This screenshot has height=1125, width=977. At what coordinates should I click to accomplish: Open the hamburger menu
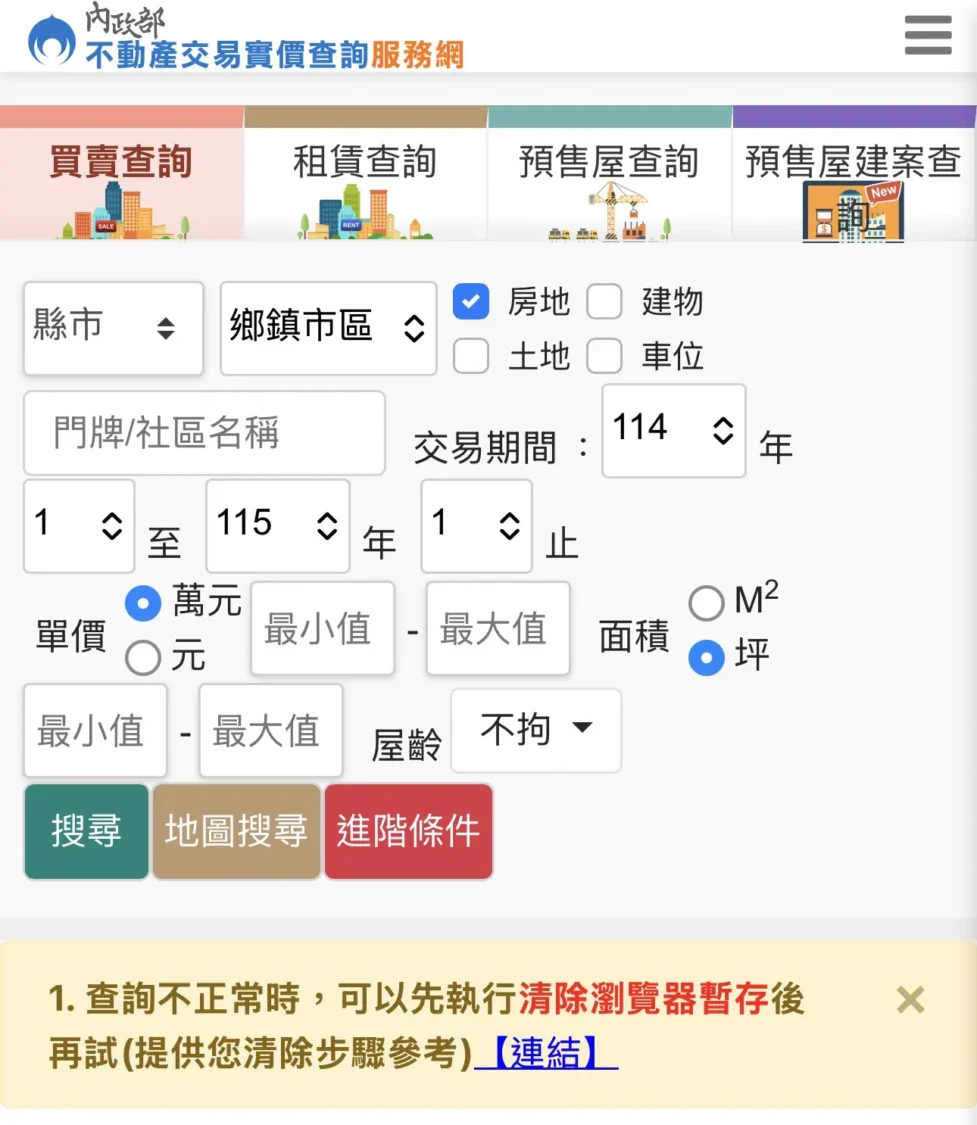927,35
